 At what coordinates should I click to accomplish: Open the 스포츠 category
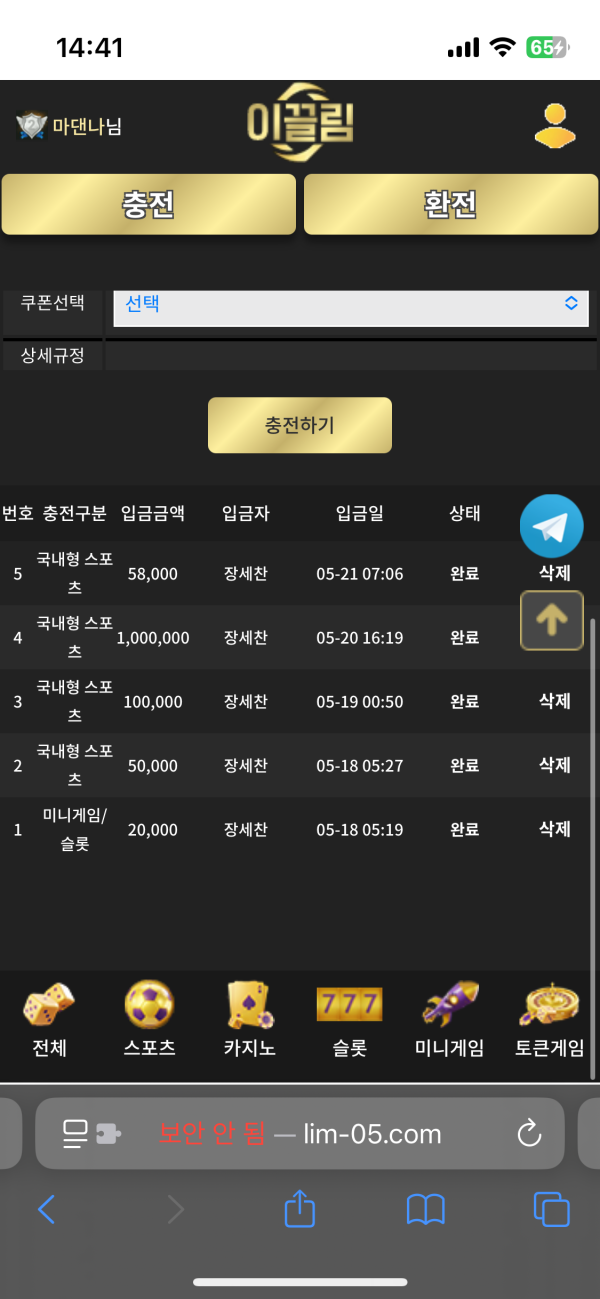click(149, 1020)
